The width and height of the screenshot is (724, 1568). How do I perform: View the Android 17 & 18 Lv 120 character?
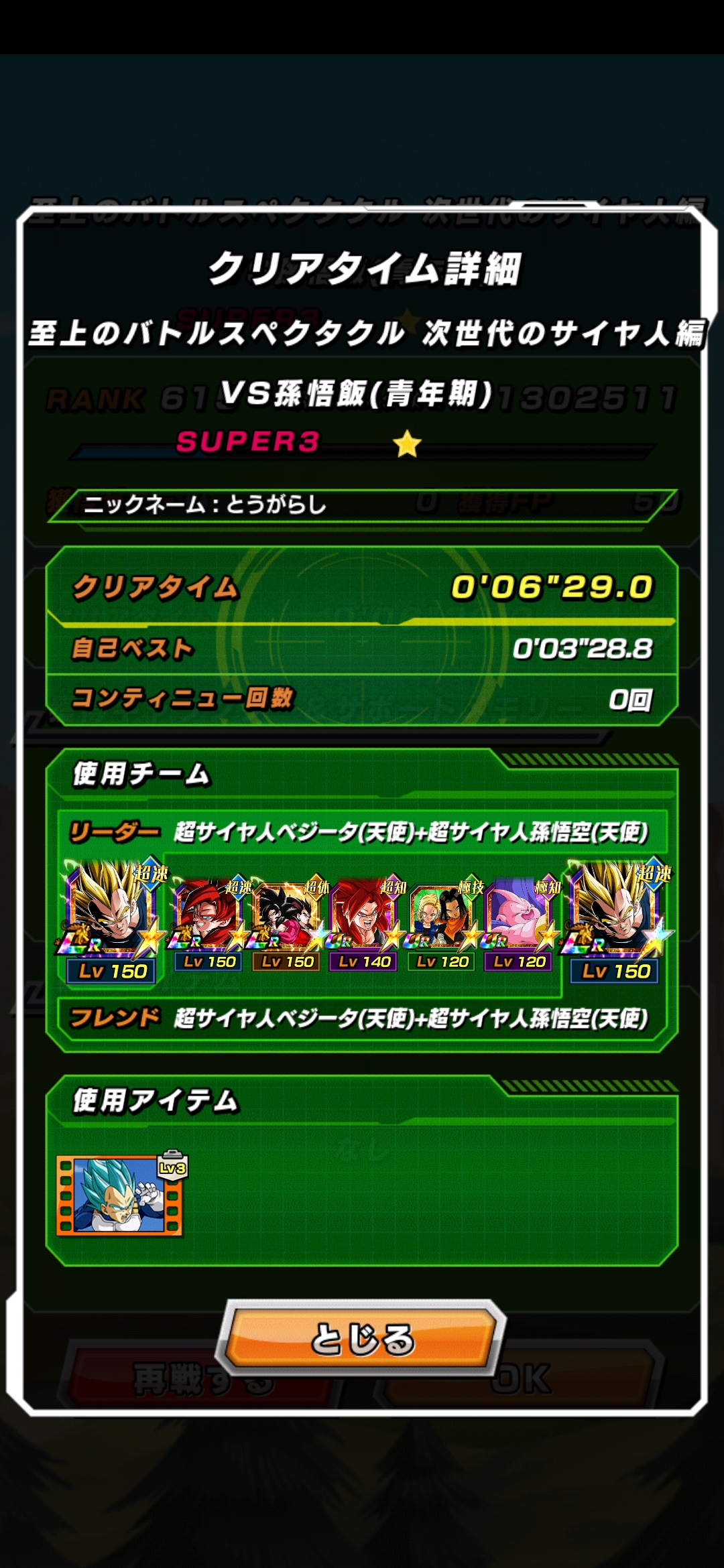pyautogui.click(x=442, y=925)
